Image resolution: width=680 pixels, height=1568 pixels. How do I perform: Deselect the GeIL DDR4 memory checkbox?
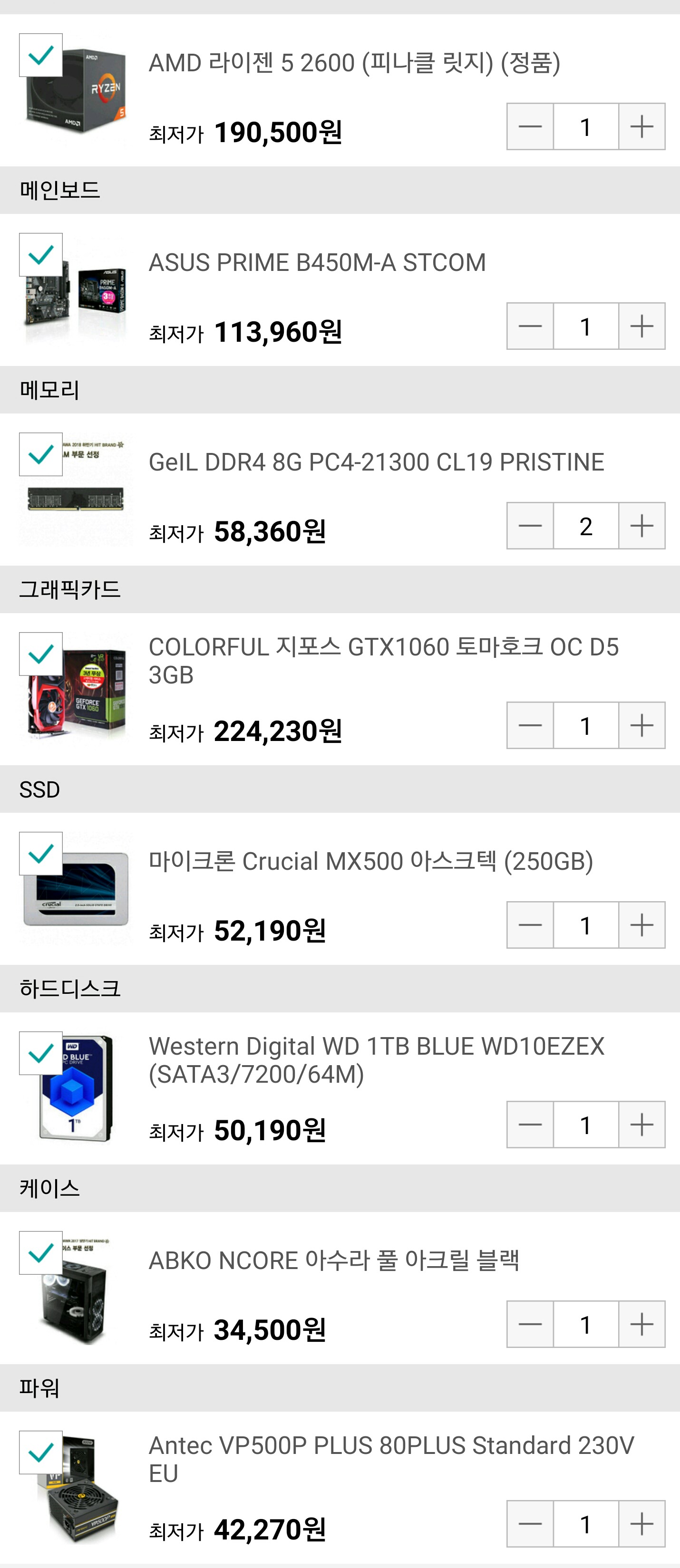tap(41, 455)
